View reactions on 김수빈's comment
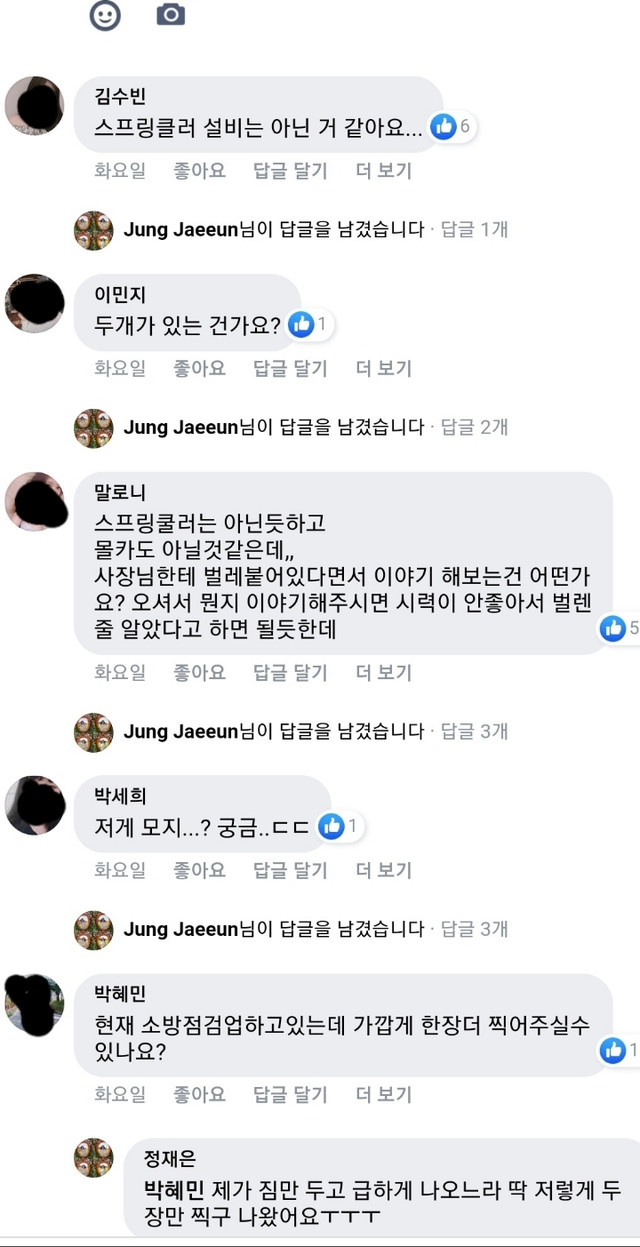Image resolution: width=640 pixels, height=1247 pixels. click(x=451, y=127)
